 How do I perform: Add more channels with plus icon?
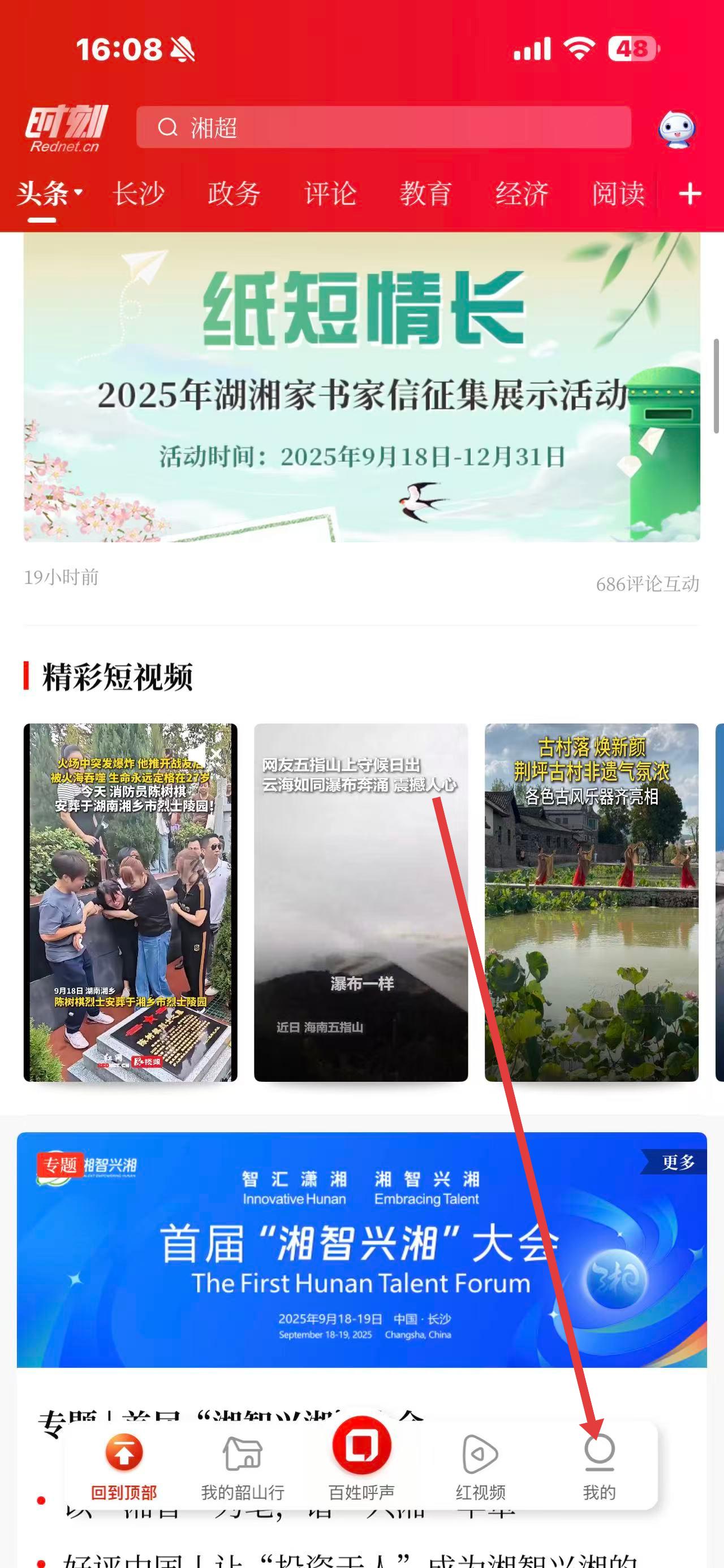[690, 193]
